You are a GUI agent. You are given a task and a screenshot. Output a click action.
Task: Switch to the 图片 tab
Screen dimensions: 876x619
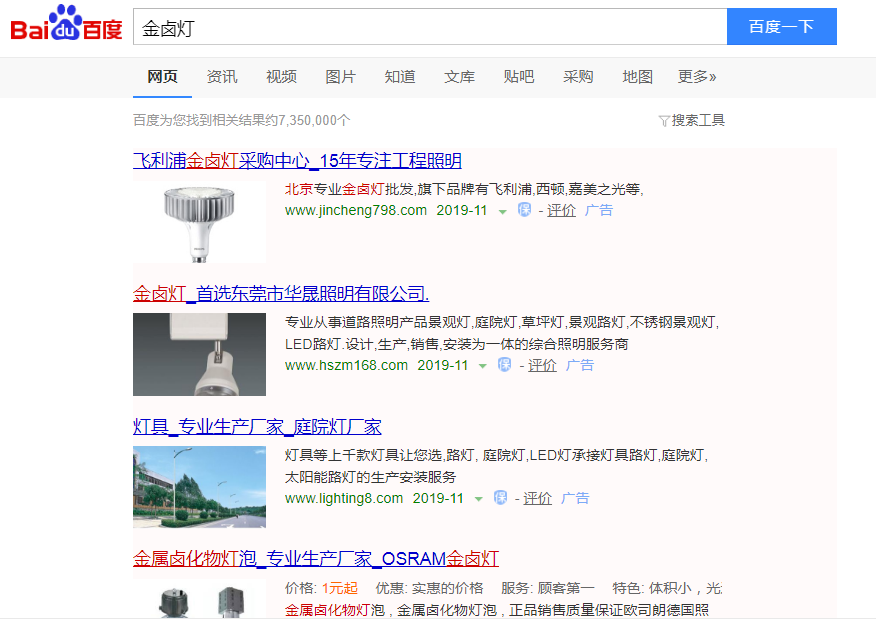[340, 77]
